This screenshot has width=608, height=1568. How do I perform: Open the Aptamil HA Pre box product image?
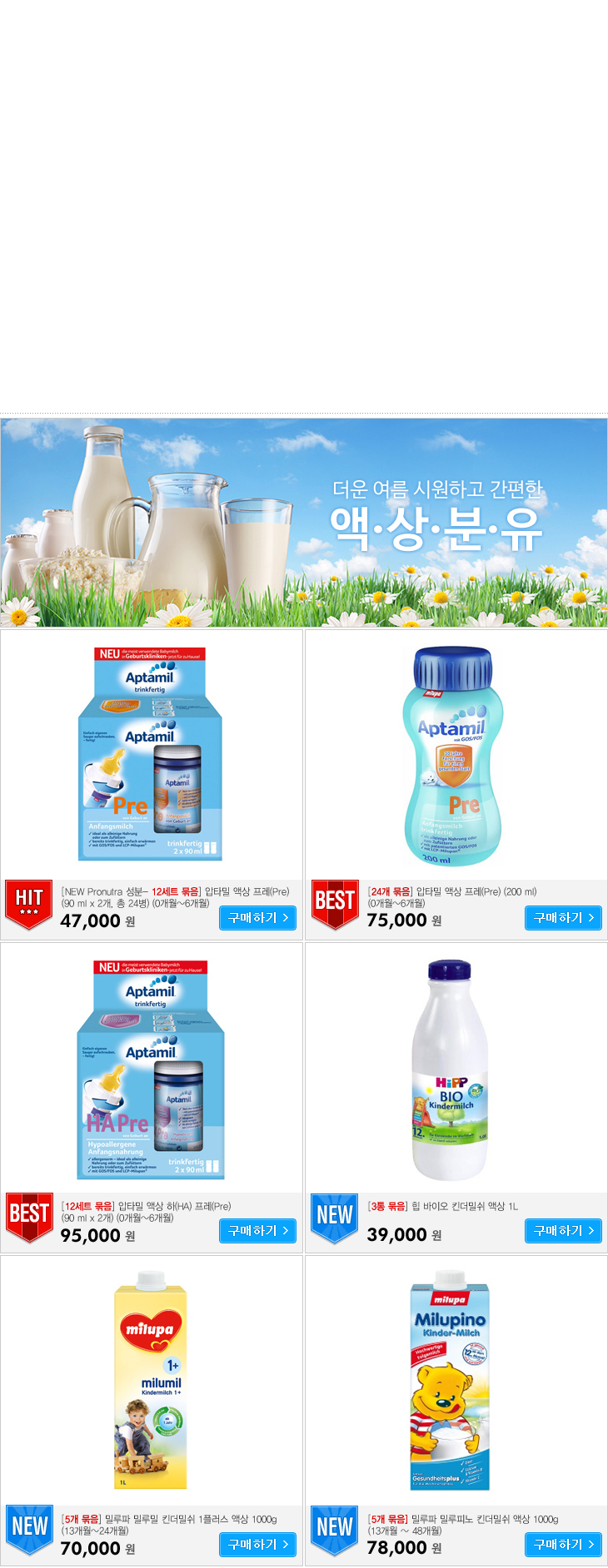click(151, 1069)
